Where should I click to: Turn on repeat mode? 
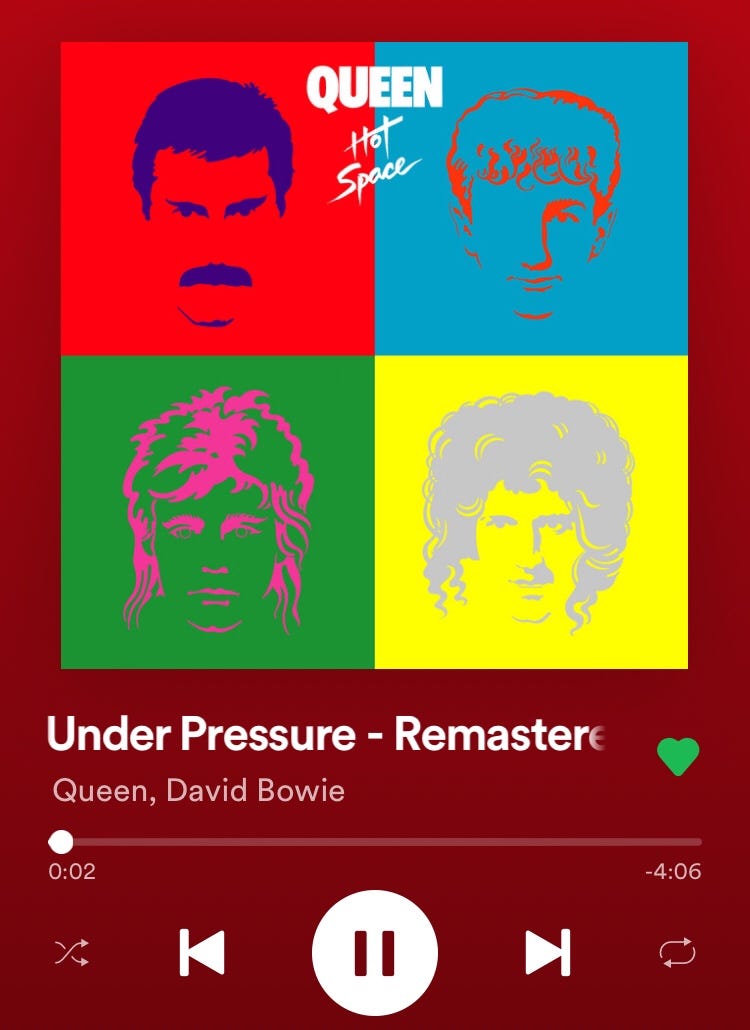click(x=677, y=952)
